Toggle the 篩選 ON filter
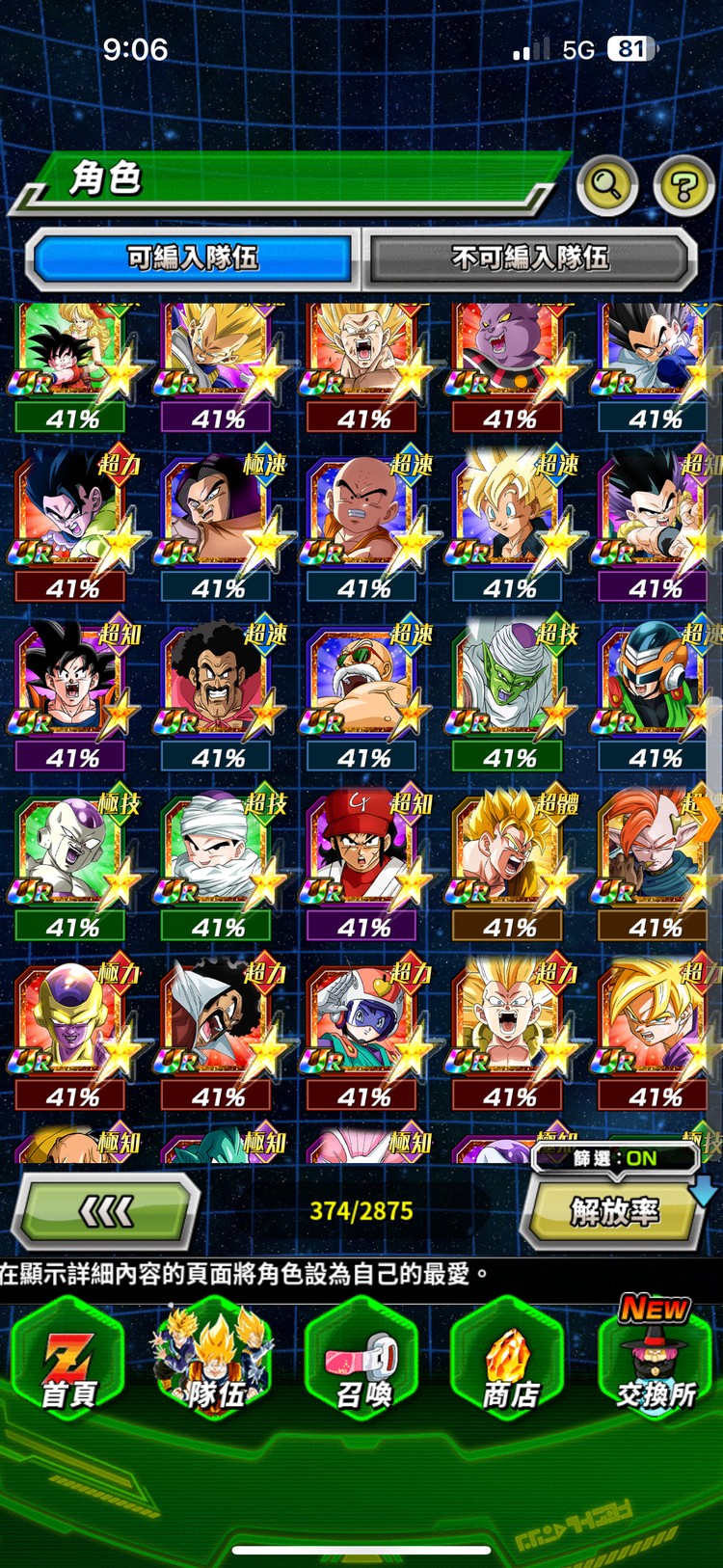The height and width of the screenshot is (1568, 723). point(615,1158)
